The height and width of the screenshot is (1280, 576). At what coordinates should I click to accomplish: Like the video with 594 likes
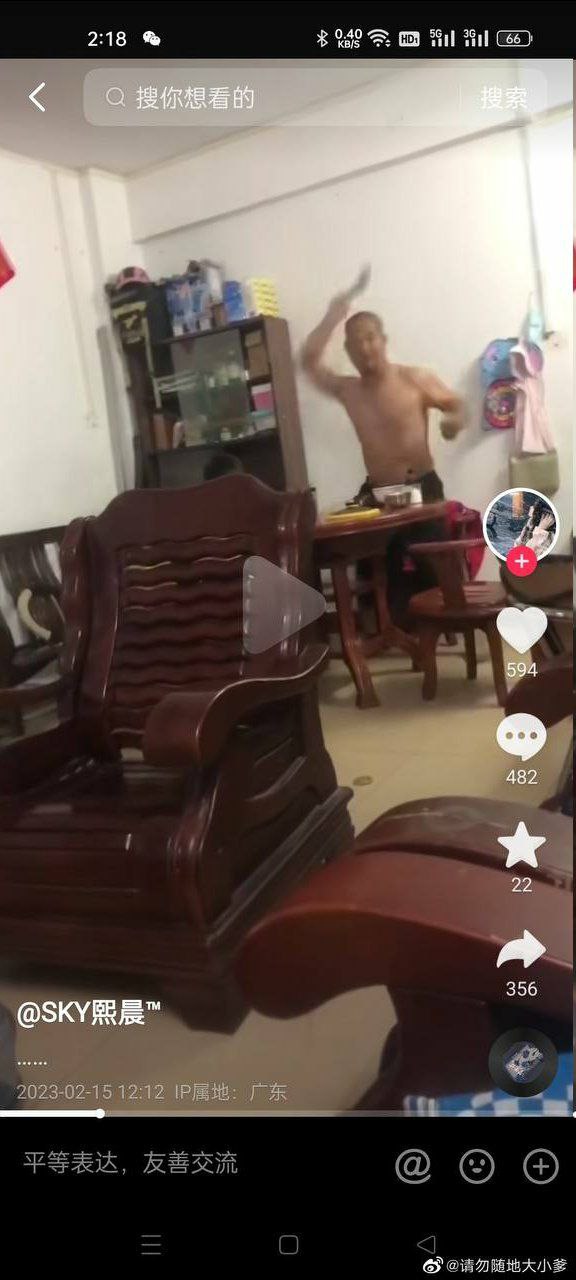[522, 630]
